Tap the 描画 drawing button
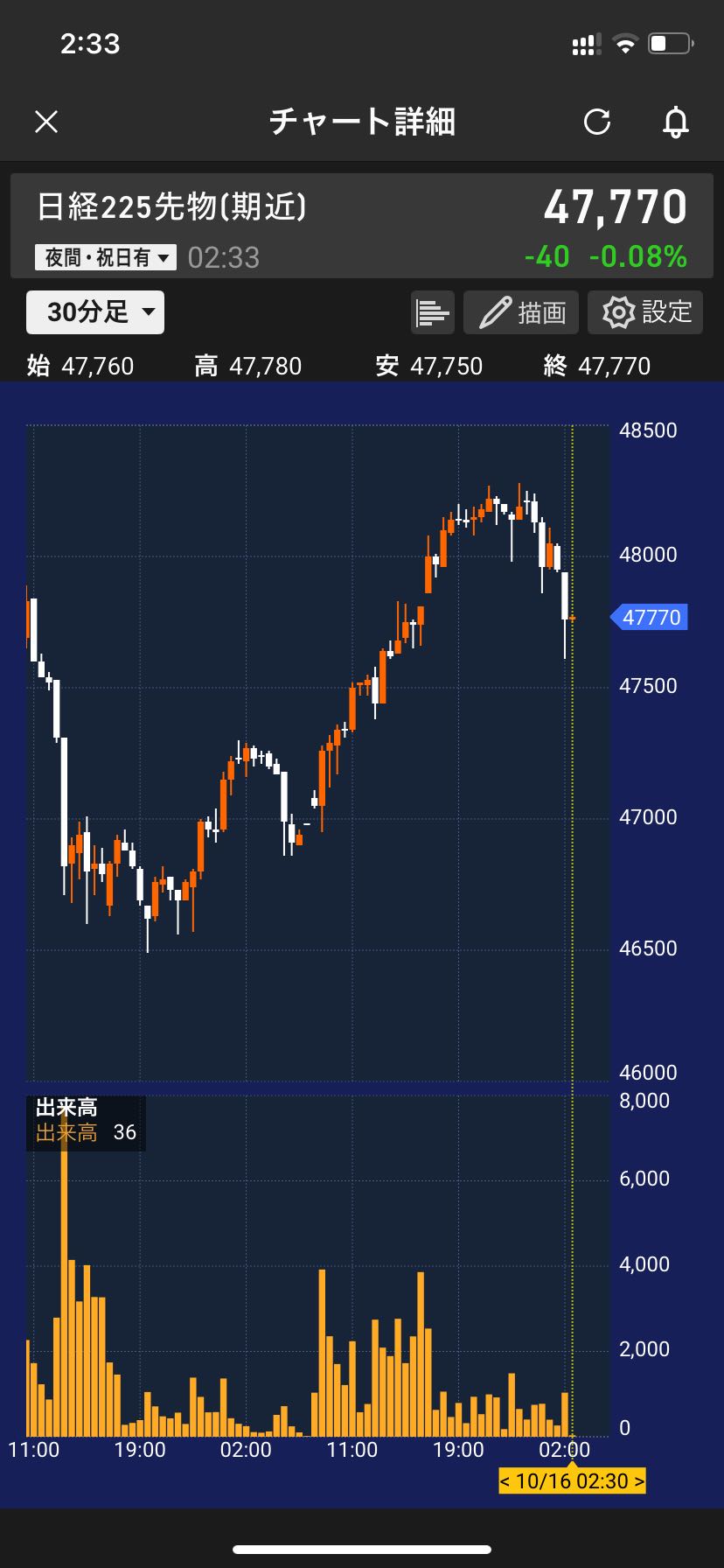This screenshot has height=1568, width=724. click(x=521, y=312)
